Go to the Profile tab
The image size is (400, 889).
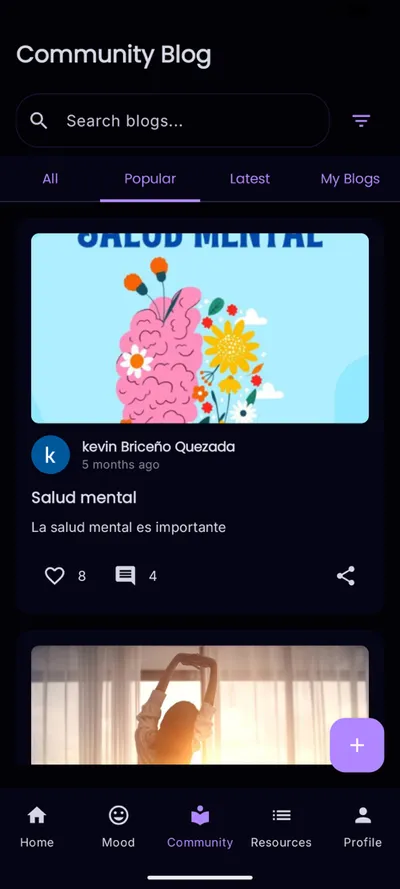363,828
